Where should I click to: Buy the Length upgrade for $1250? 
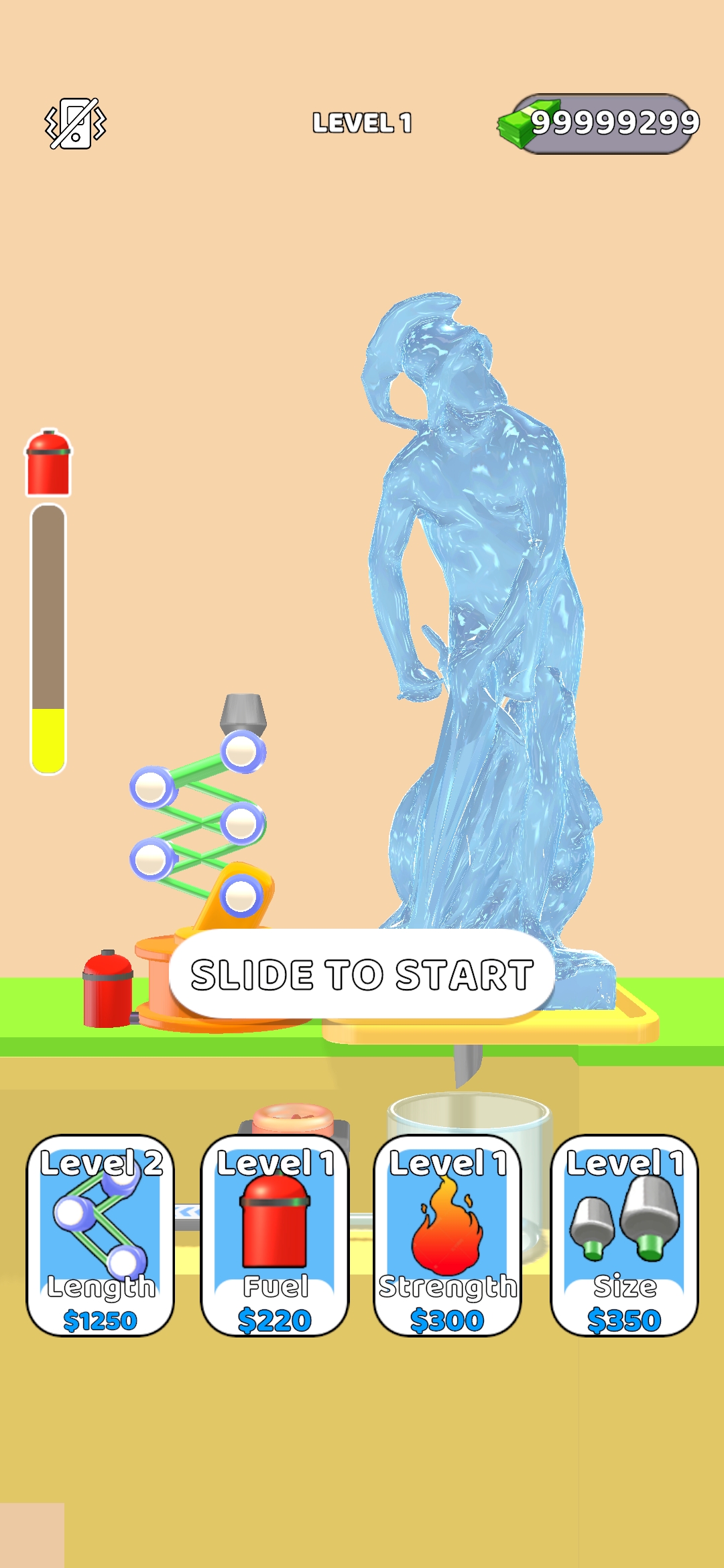point(100,1235)
